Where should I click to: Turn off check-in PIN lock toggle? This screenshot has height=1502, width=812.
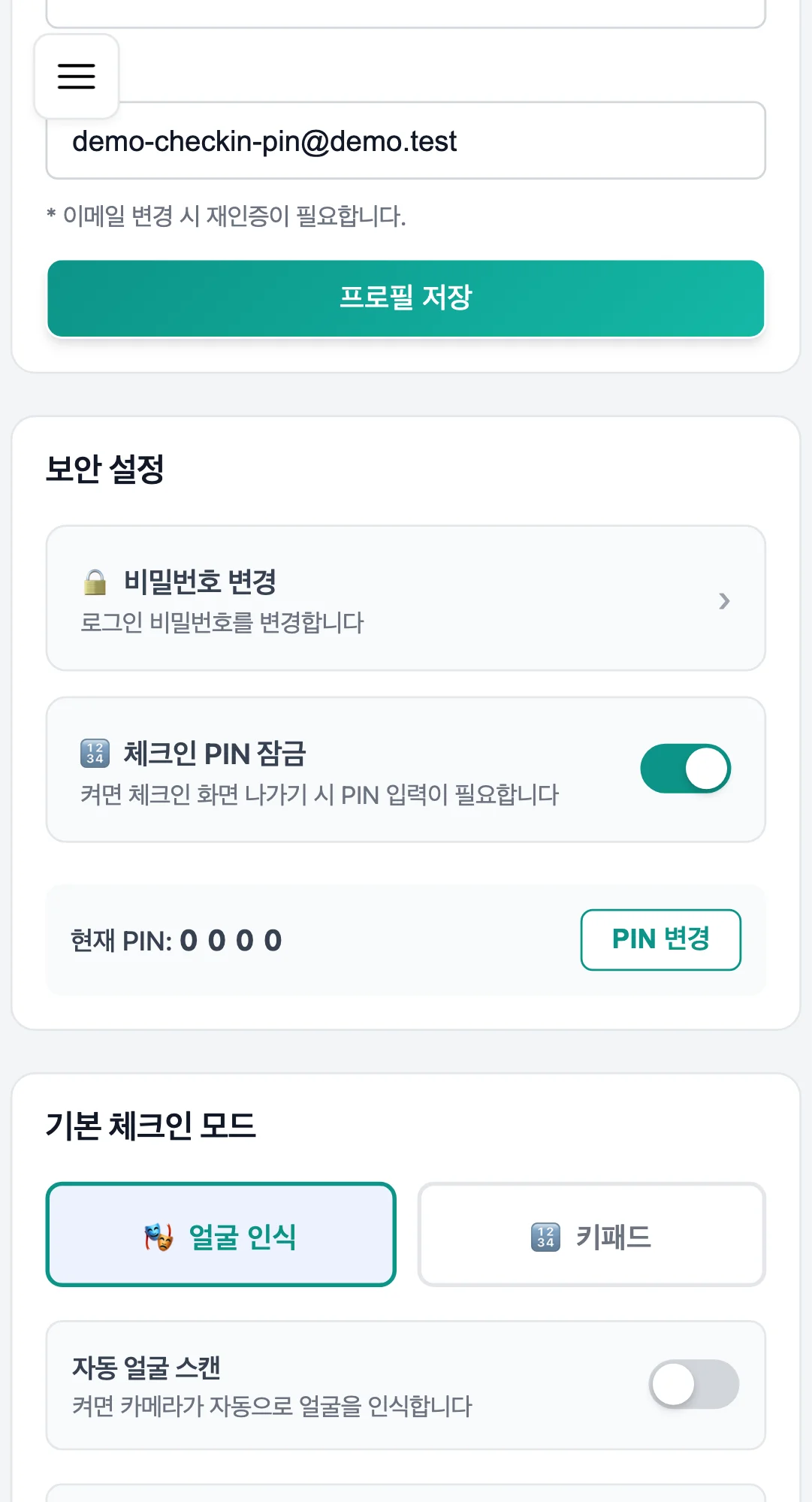pos(684,768)
